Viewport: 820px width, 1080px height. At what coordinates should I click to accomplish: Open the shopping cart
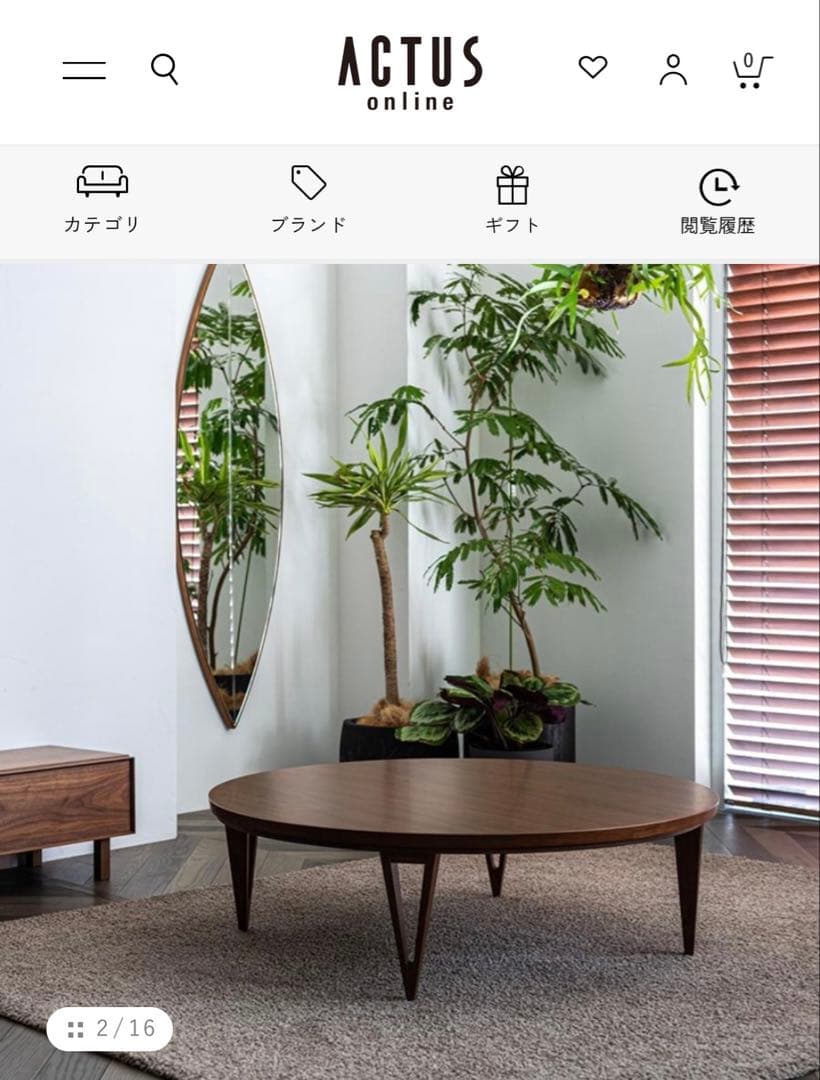point(751,70)
